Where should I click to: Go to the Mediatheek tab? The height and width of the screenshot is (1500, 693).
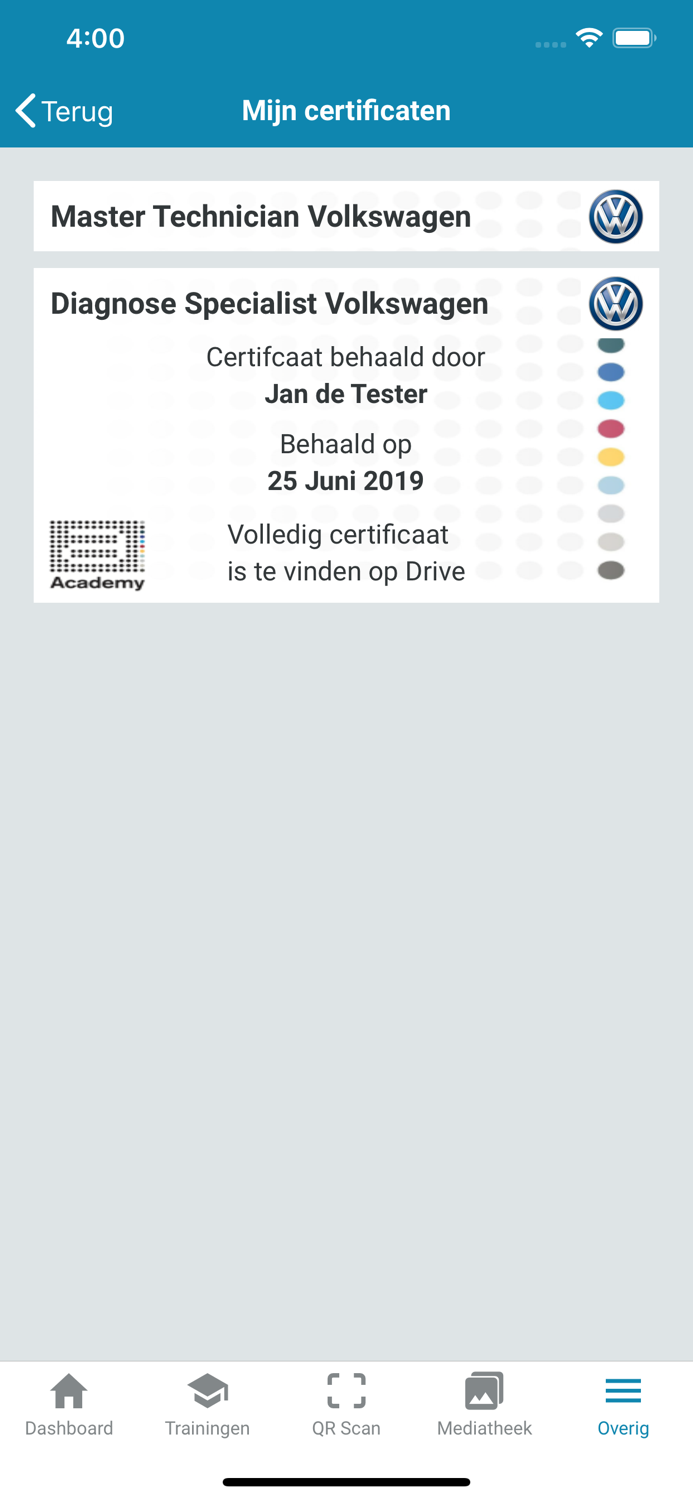484,1405
